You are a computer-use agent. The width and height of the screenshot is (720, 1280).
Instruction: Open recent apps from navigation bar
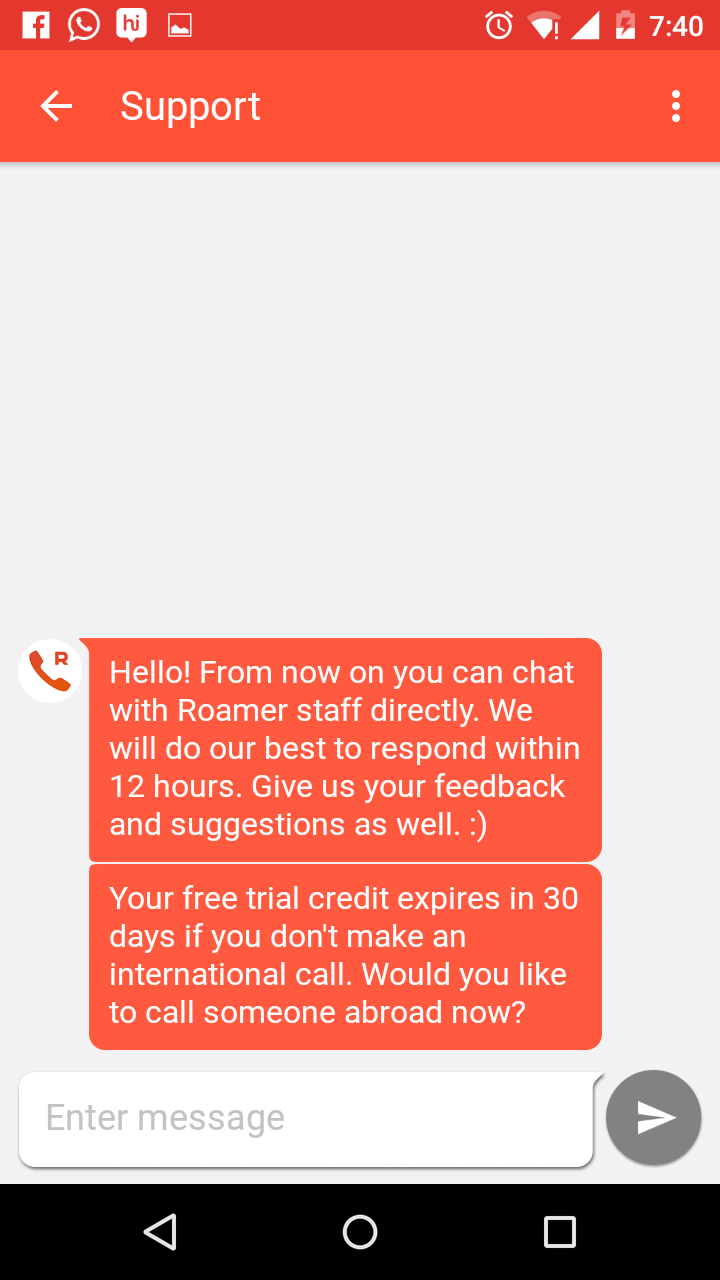coord(560,1232)
